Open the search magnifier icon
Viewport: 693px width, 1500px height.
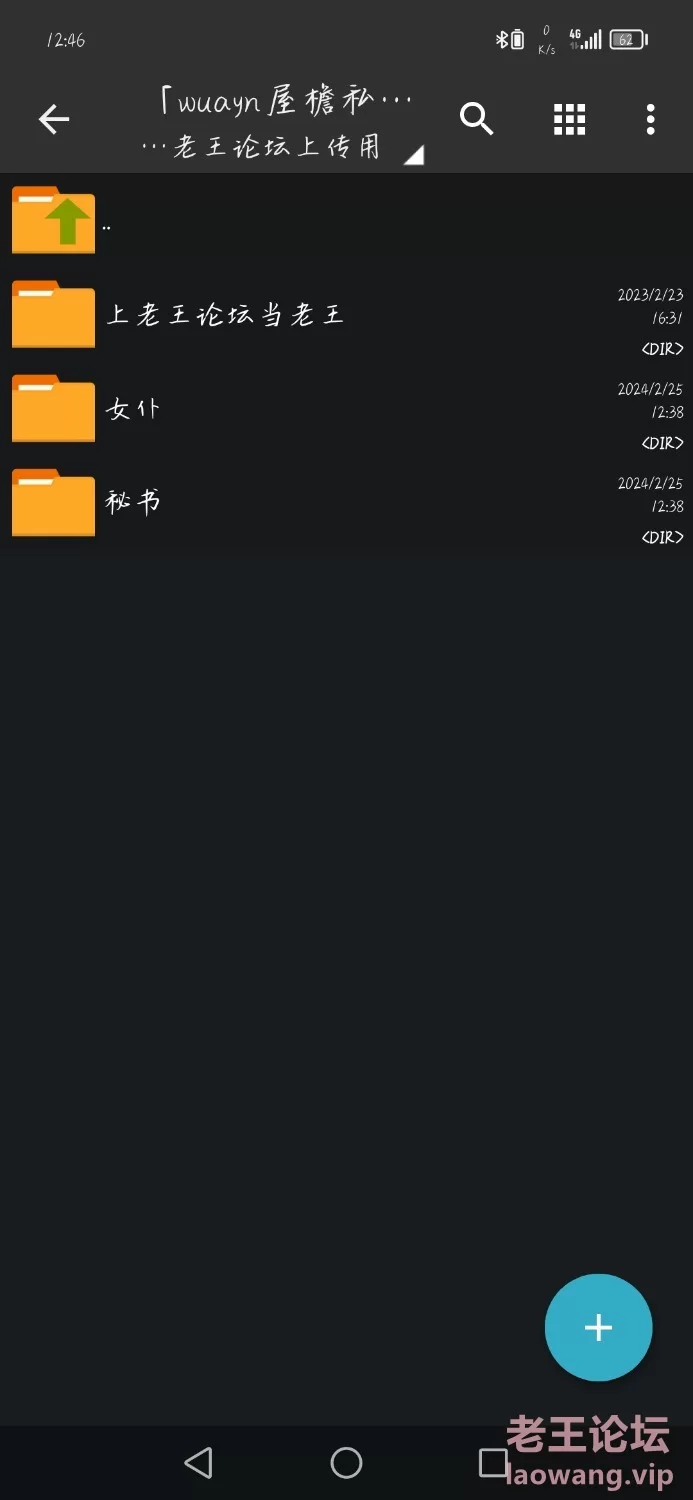476,119
